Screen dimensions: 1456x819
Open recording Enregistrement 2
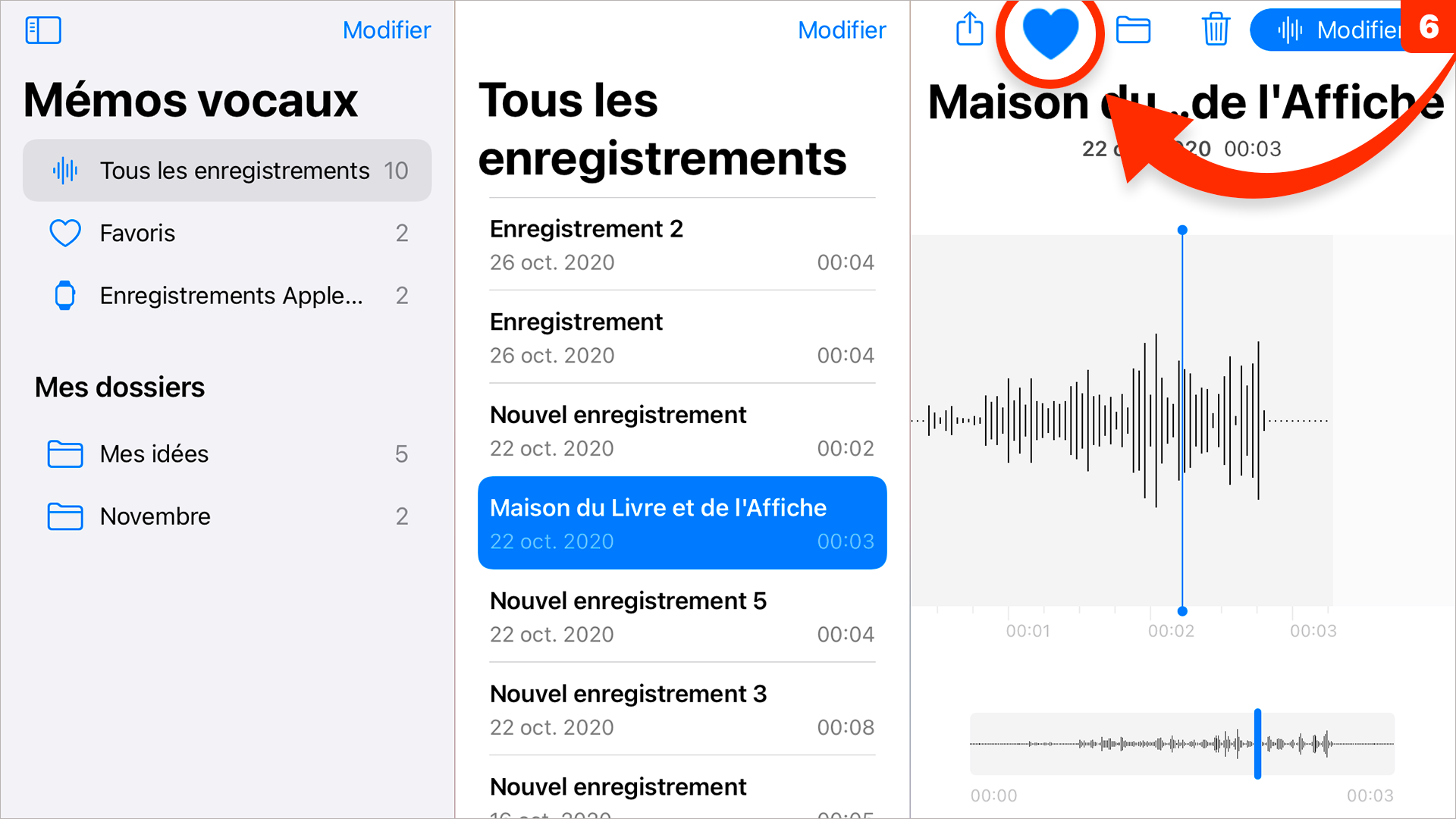[x=682, y=245]
